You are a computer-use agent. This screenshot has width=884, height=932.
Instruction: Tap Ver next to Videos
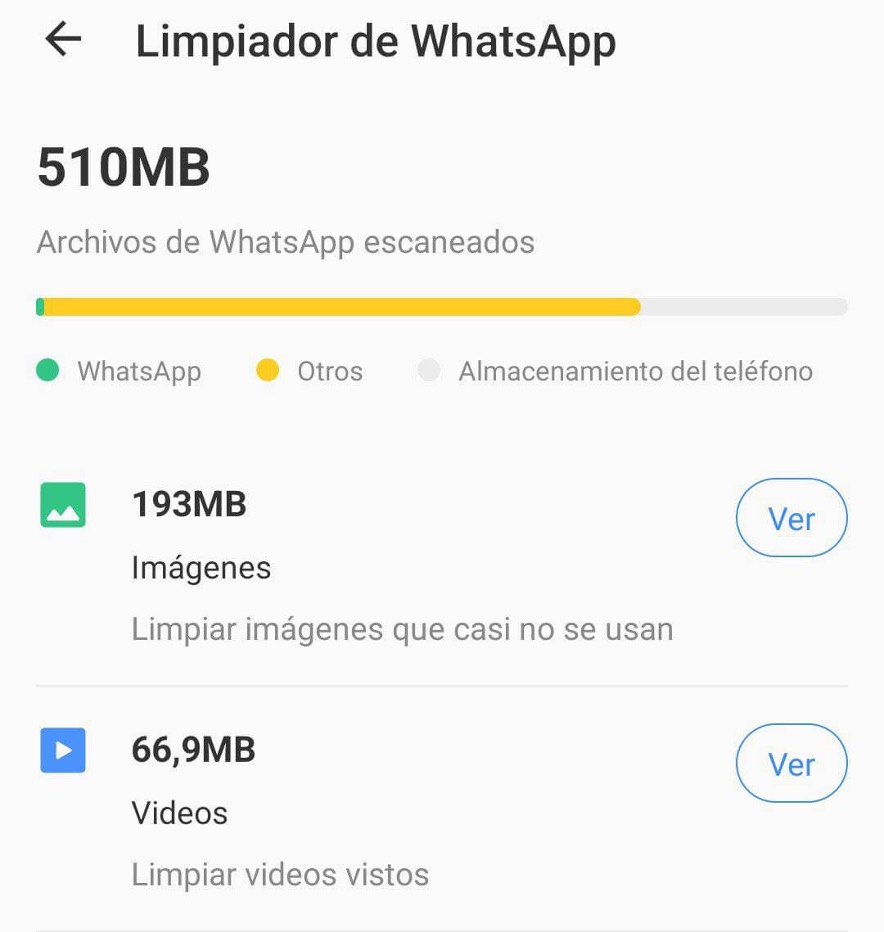click(791, 763)
